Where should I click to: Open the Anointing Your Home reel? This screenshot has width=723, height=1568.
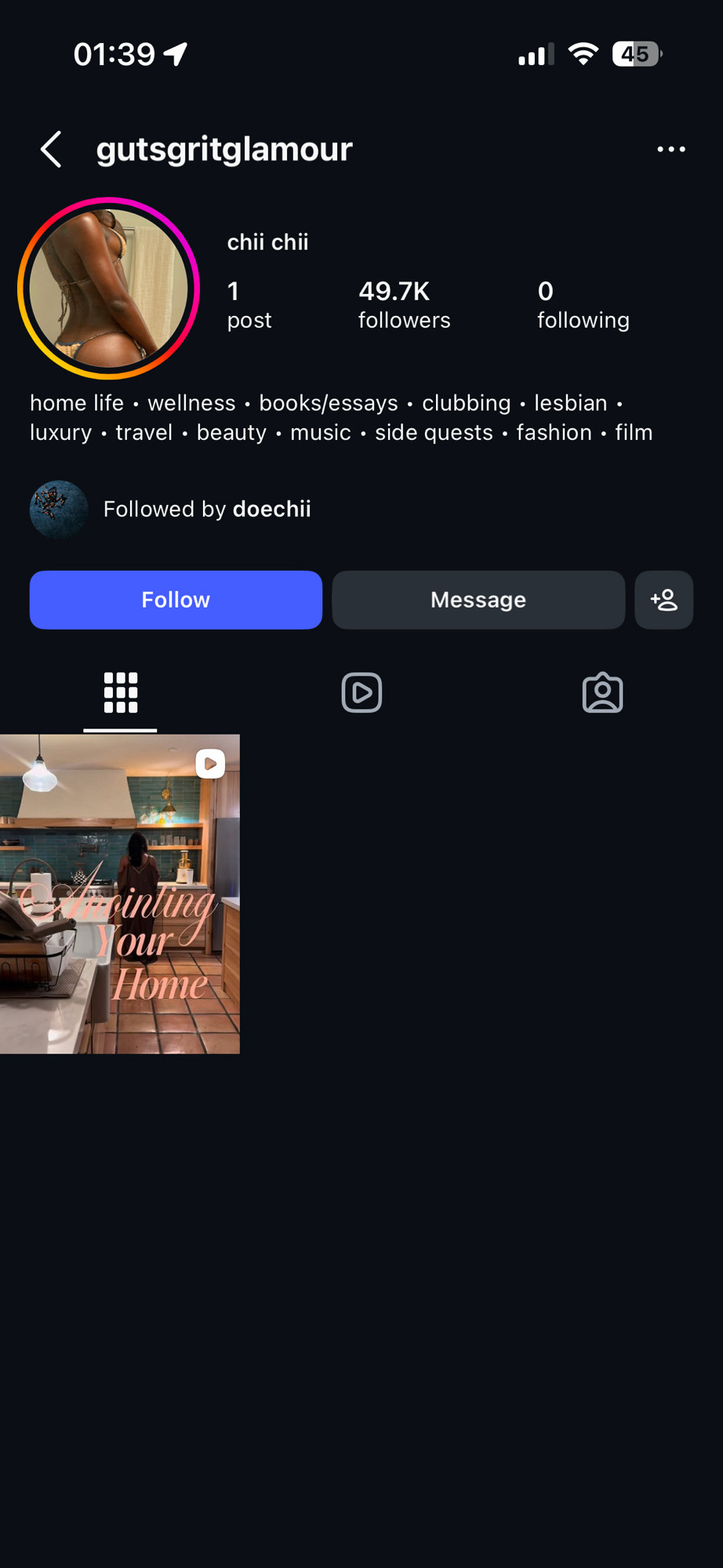pos(120,894)
